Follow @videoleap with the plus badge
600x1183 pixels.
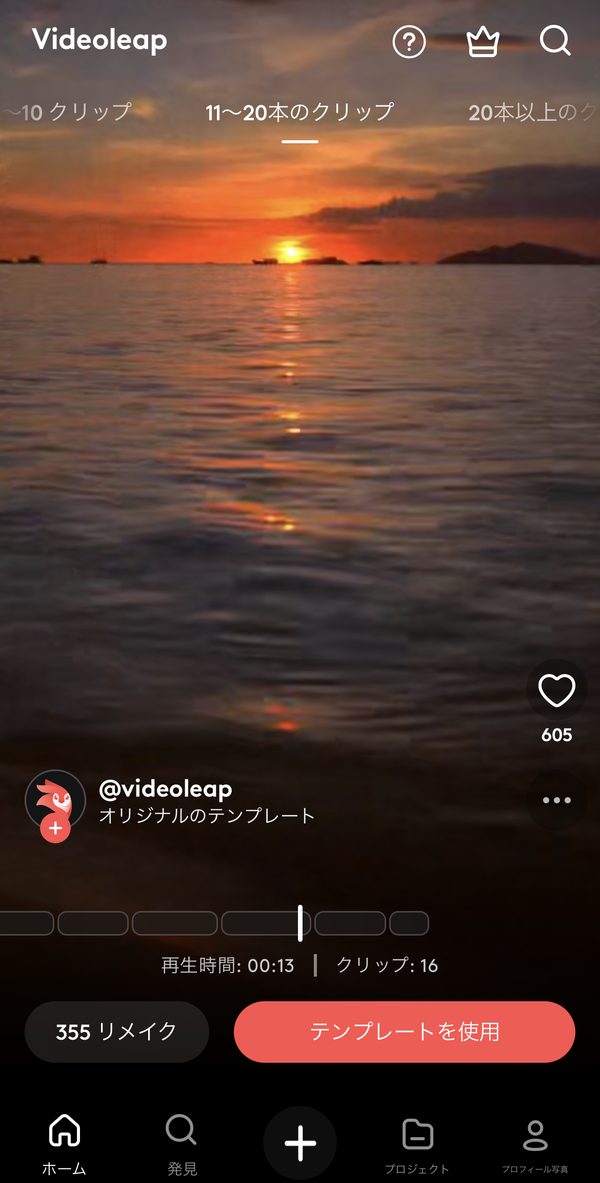(x=55, y=828)
